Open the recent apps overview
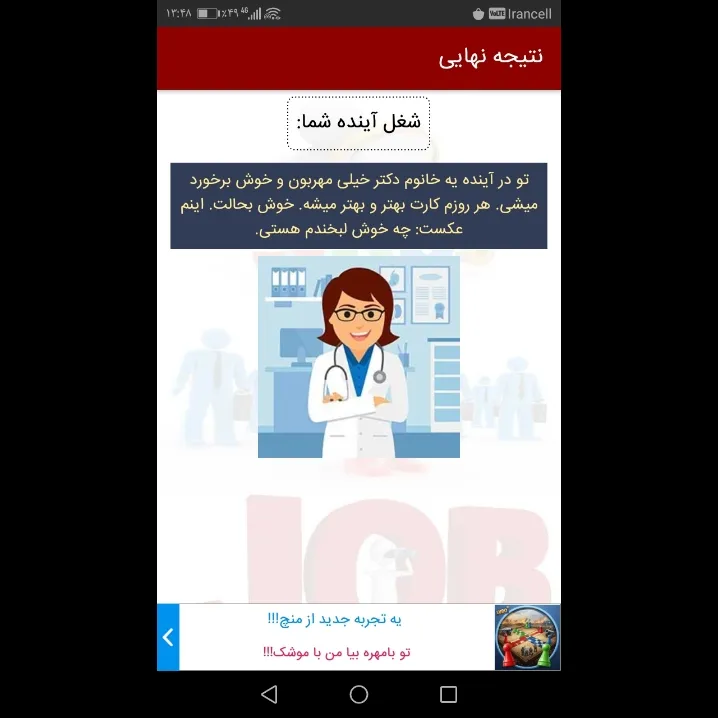The width and height of the screenshot is (718, 718). 448,694
